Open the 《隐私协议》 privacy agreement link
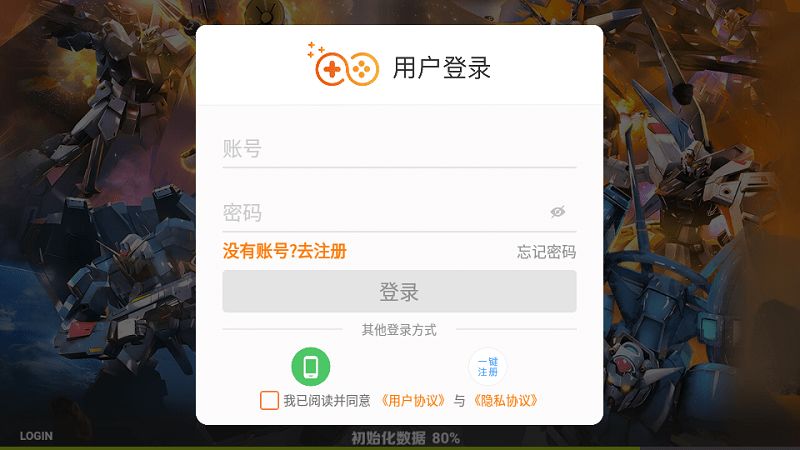 pos(506,400)
